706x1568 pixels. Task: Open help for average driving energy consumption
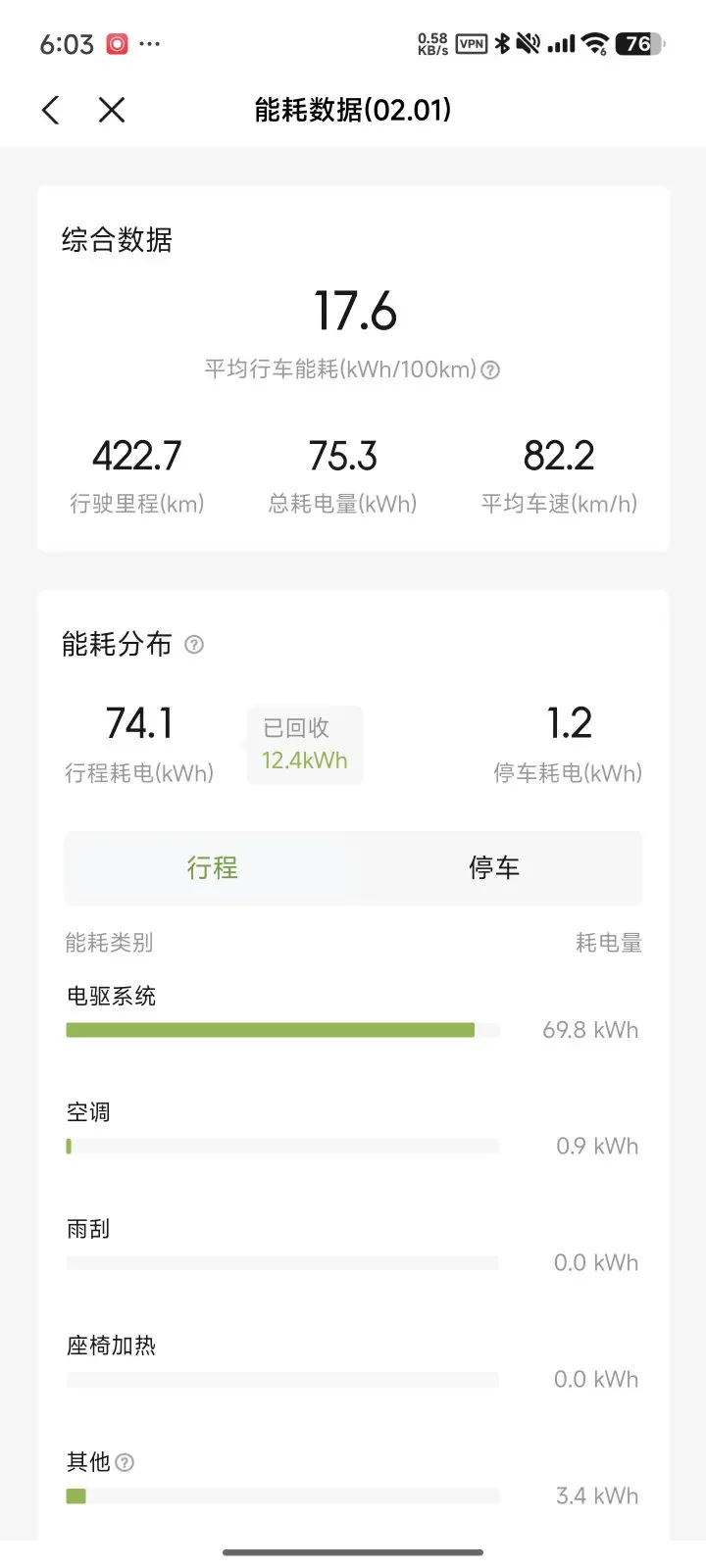[x=491, y=369]
